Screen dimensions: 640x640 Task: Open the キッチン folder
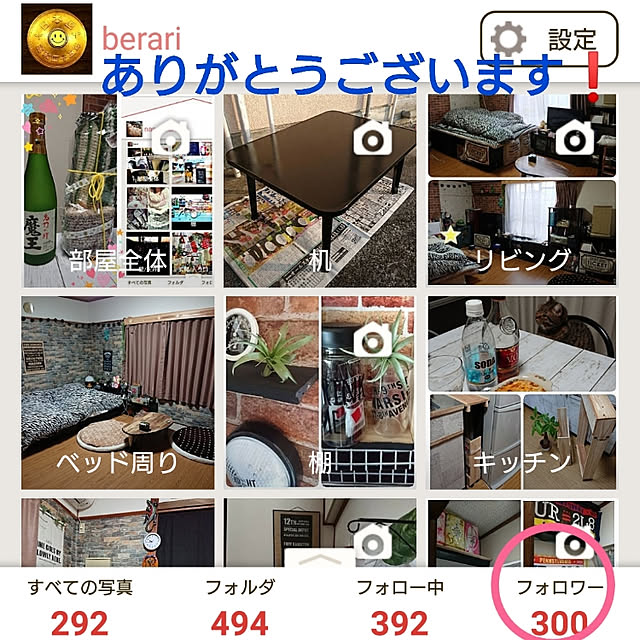pyautogui.click(x=522, y=392)
